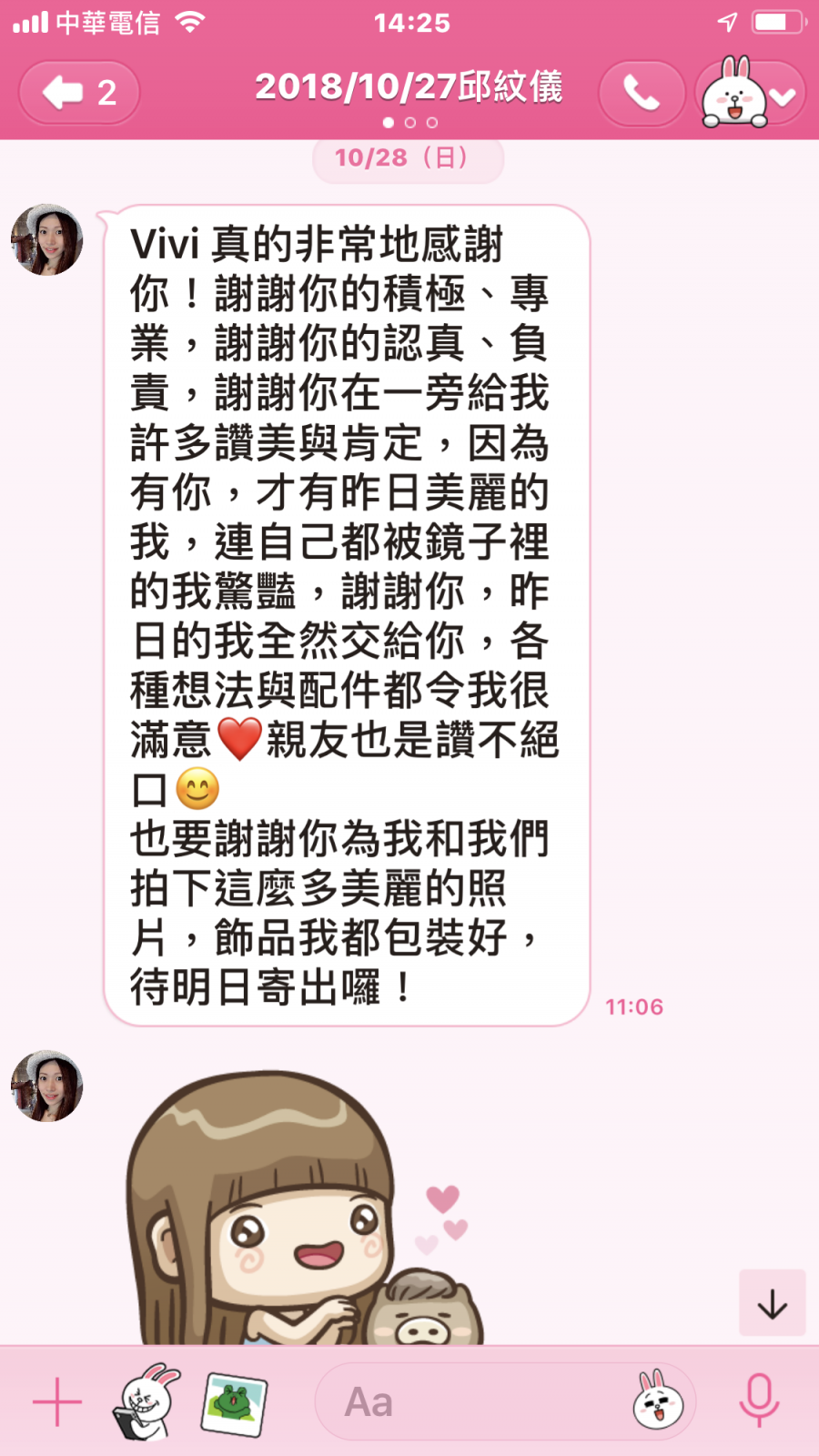This screenshot has width=819, height=1456.
Task: Open the sticker and emoji panel
Action: pyautogui.click(x=658, y=1401)
